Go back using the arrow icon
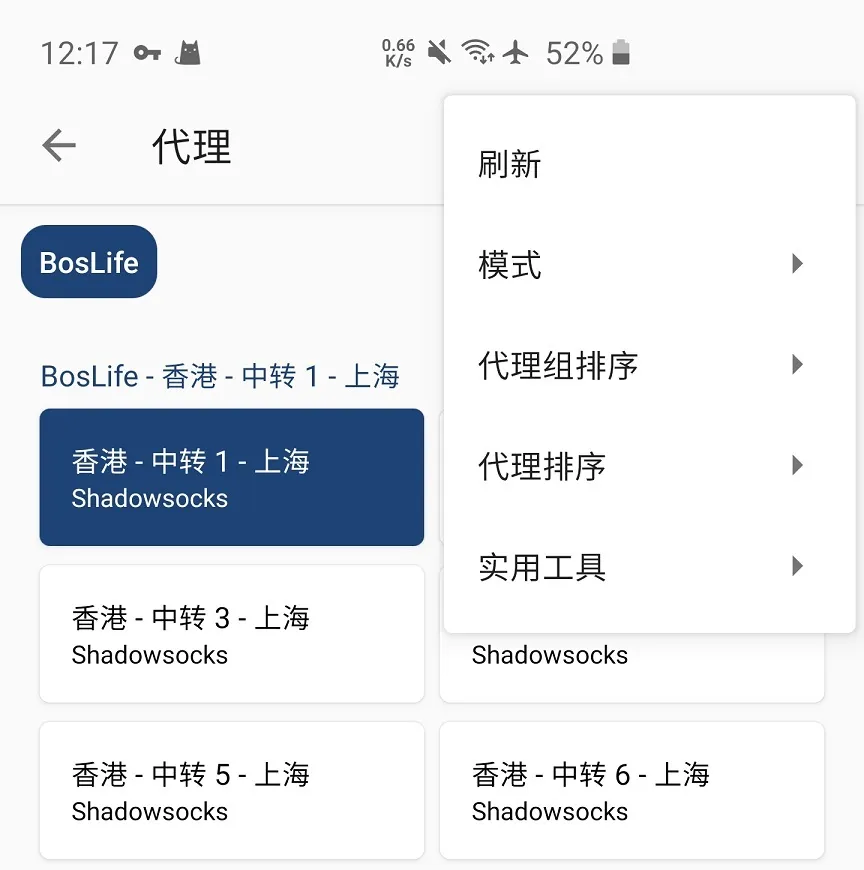864x870 pixels. [x=59, y=146]
